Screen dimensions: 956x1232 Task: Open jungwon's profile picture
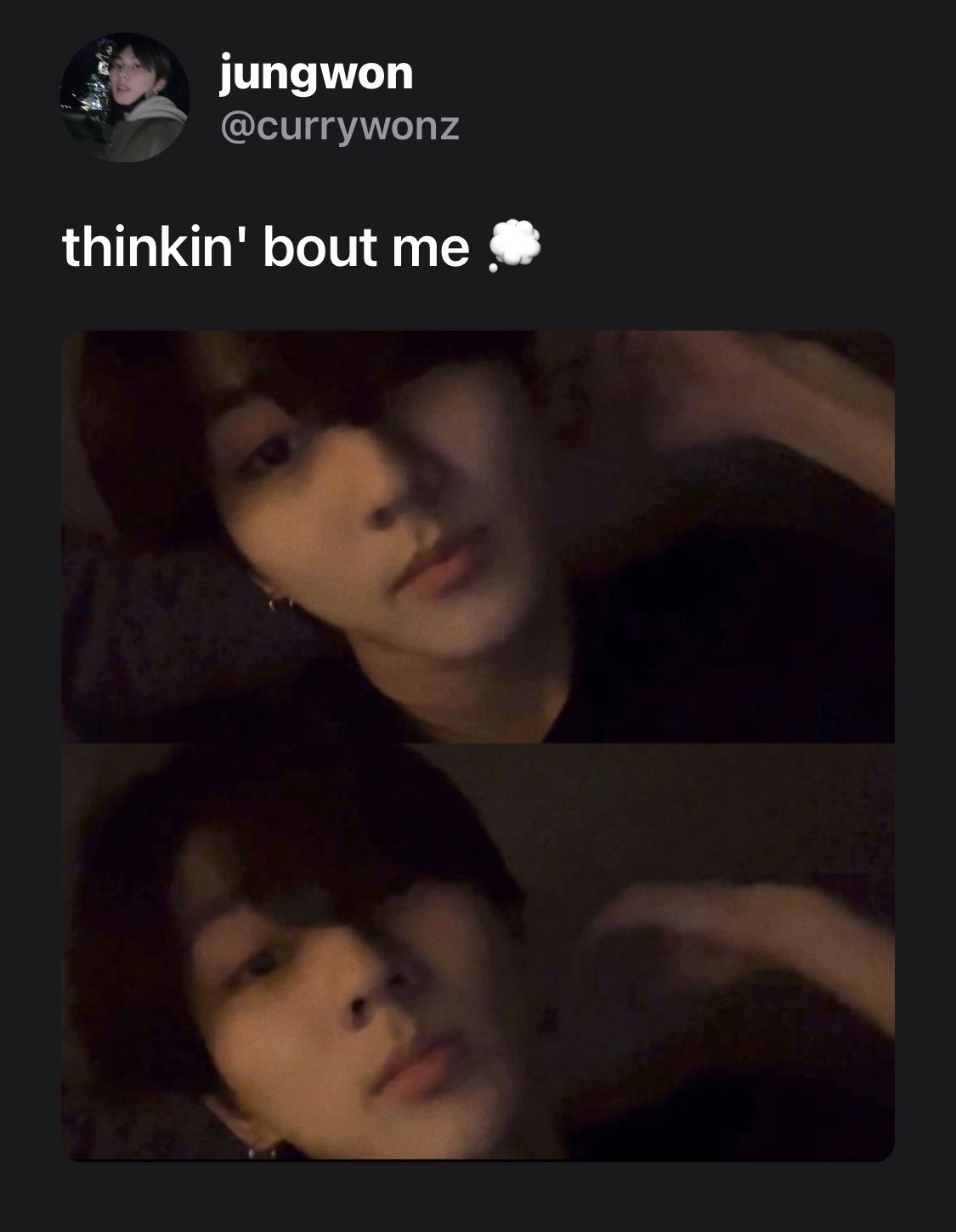124,98
